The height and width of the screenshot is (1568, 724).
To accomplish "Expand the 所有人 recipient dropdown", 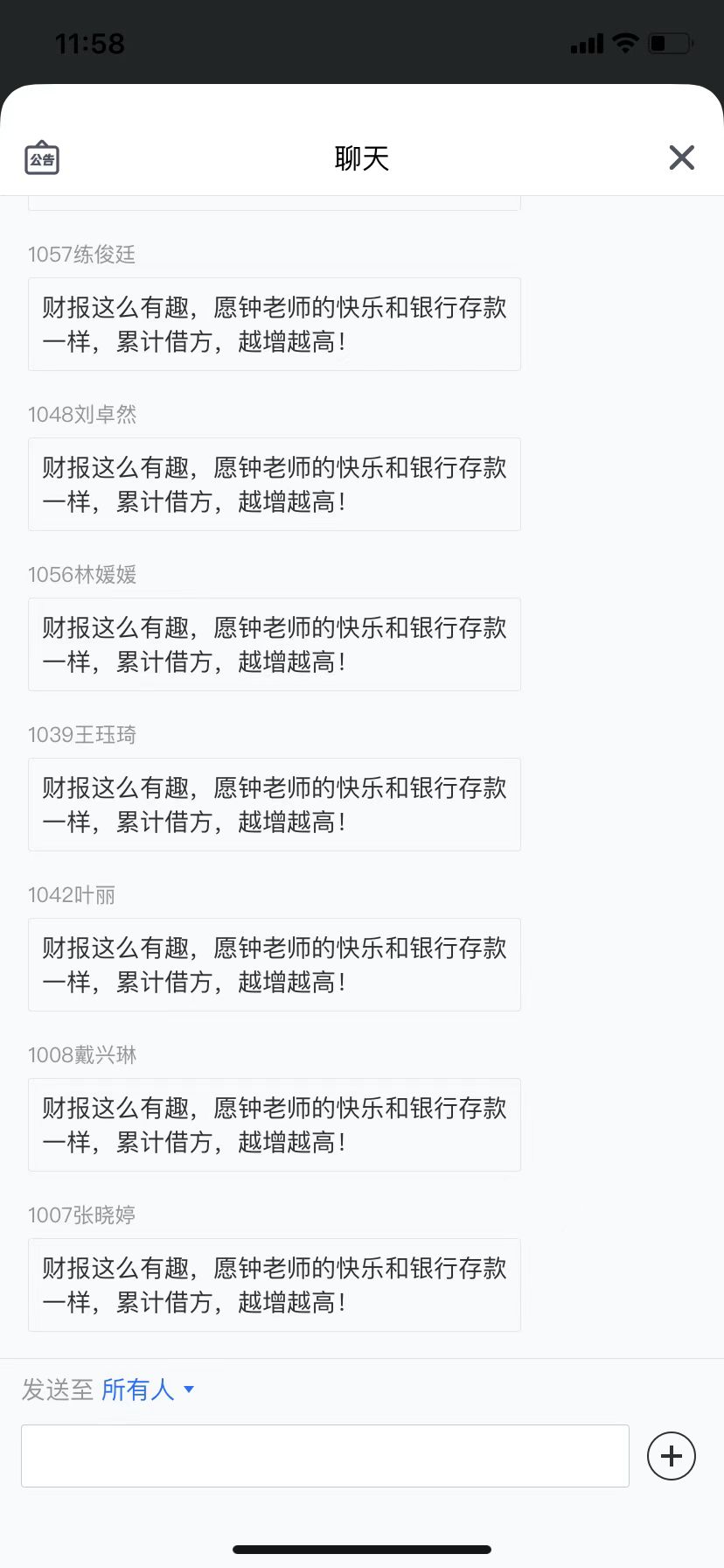I will (147, 1389).
